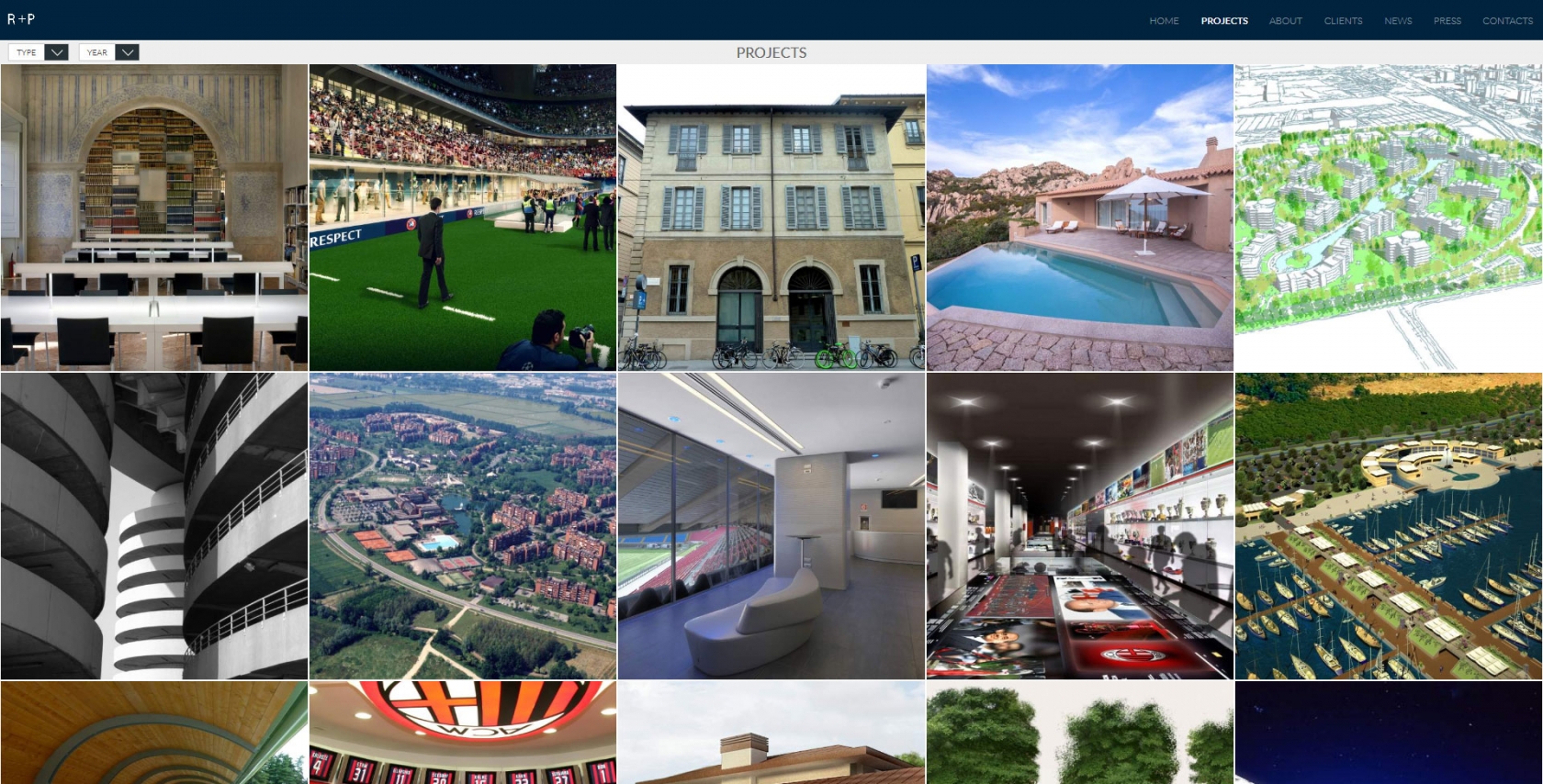Open the marina with sailboats project
The image size is (1543, 784).
coord(1388,526)
